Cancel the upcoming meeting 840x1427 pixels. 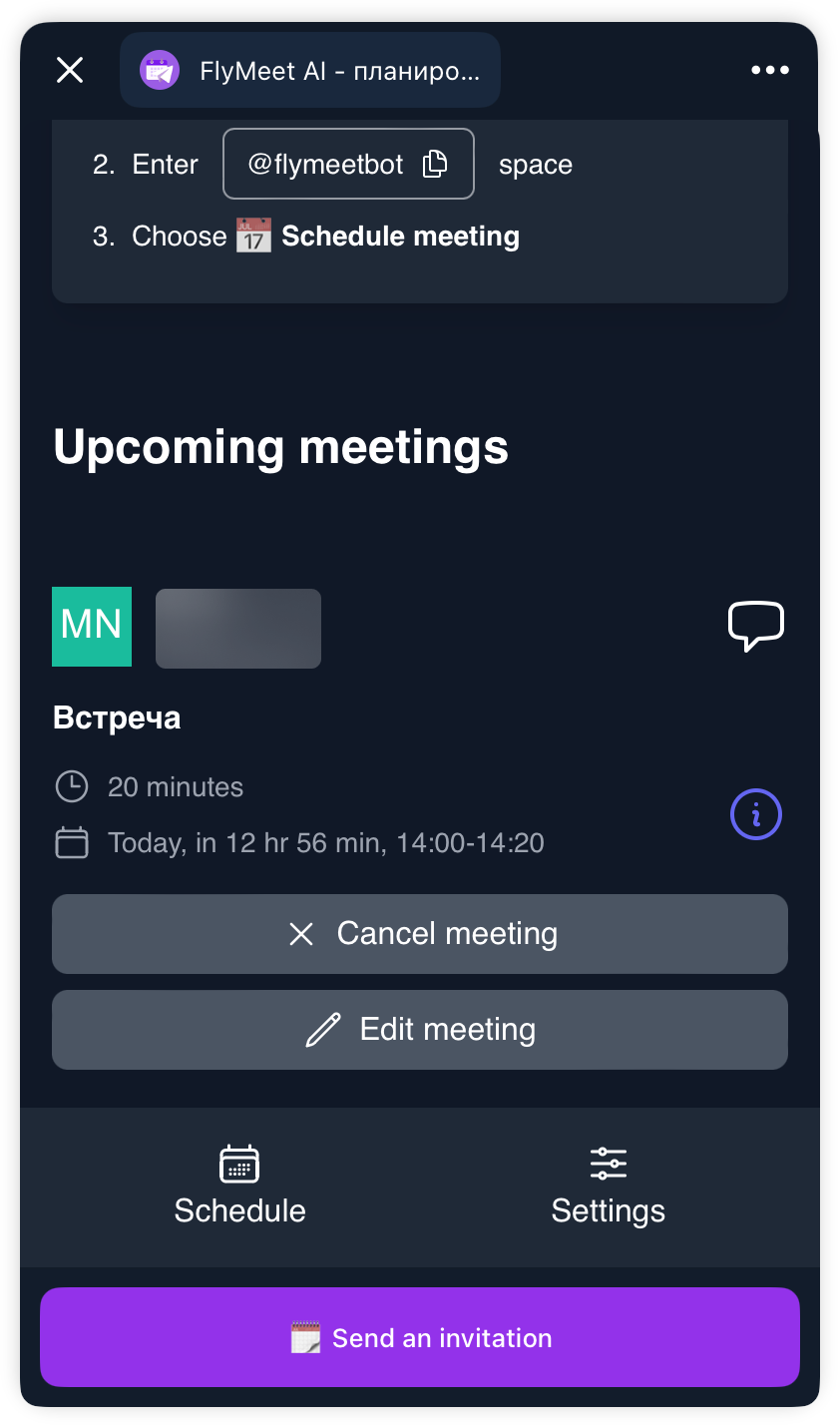[420, 934]
